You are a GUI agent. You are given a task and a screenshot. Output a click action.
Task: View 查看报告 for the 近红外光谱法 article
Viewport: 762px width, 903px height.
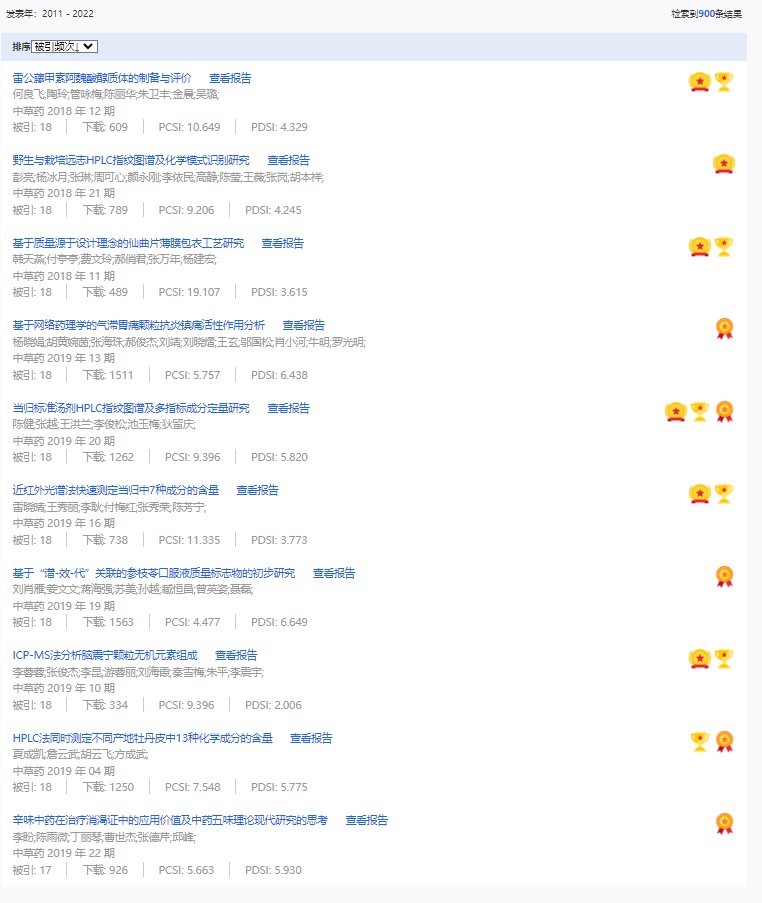click(x=257, y=490)
